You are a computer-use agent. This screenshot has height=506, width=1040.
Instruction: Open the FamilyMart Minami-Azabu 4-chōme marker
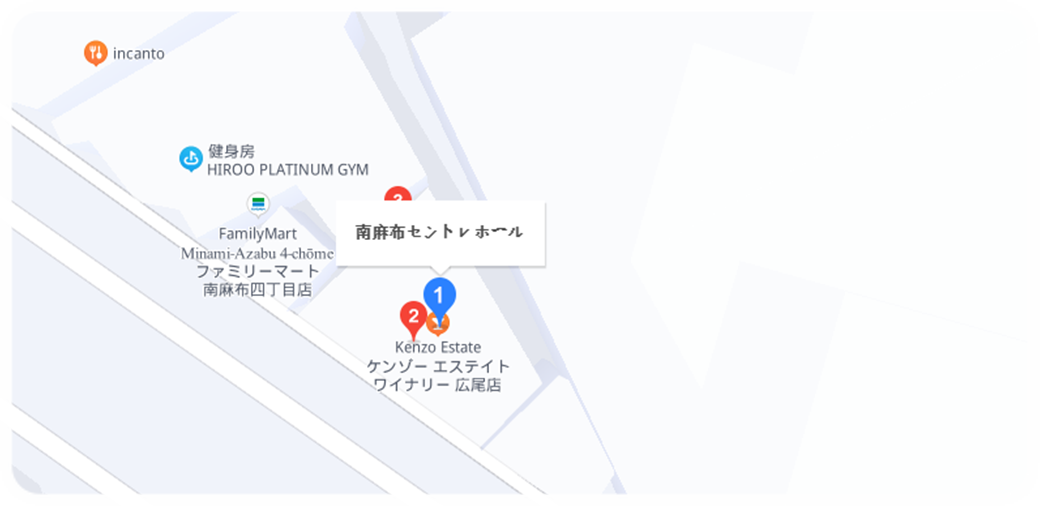(x=258, y=204)
